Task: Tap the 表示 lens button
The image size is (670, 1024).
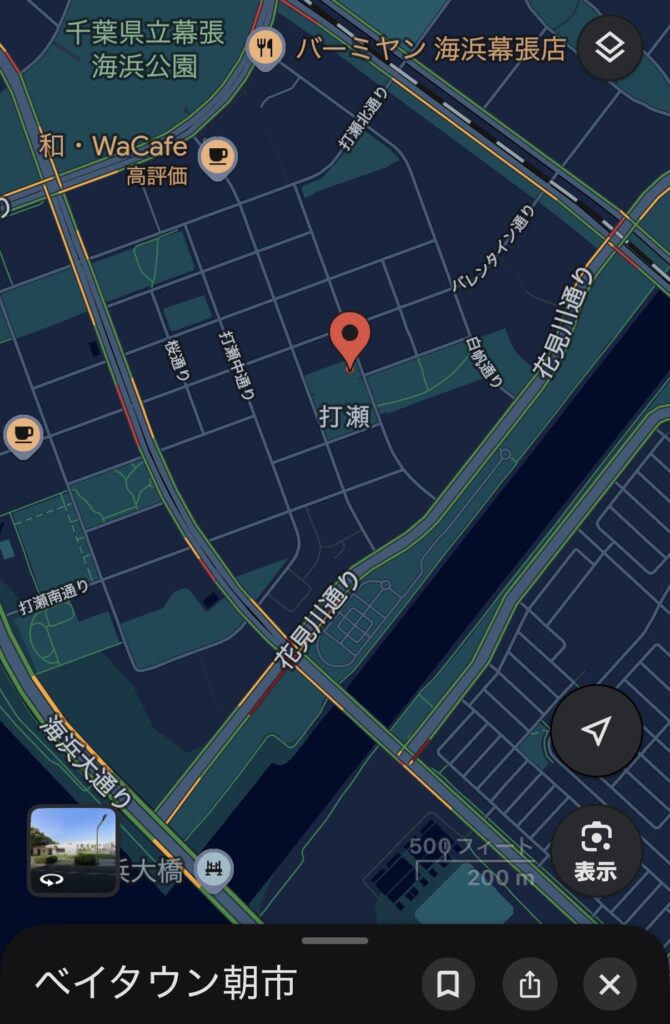Action: click(x=596, y=851)
